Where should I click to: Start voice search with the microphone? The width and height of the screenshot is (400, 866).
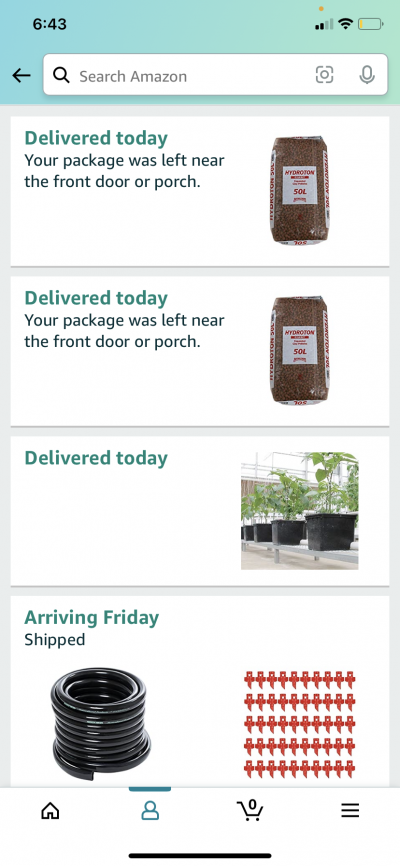[367, 75]
